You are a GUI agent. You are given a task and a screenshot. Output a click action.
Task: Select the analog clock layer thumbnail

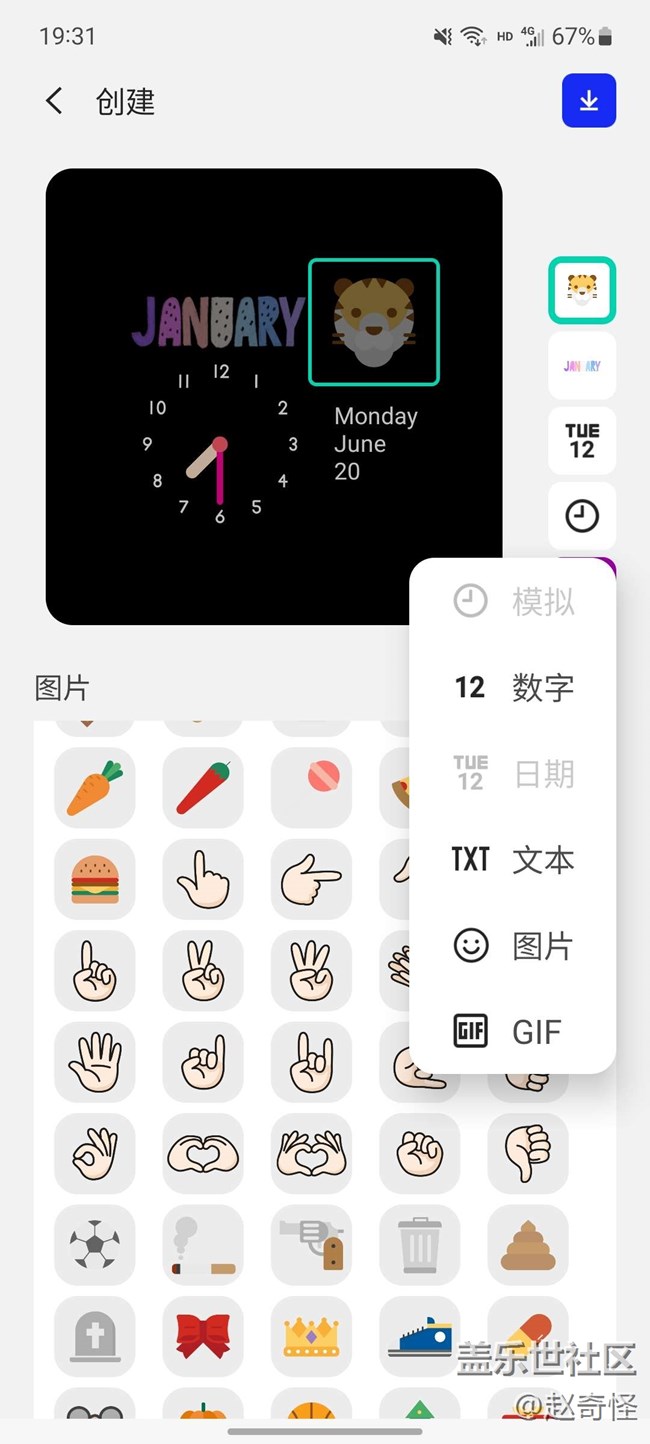[582, 516]
